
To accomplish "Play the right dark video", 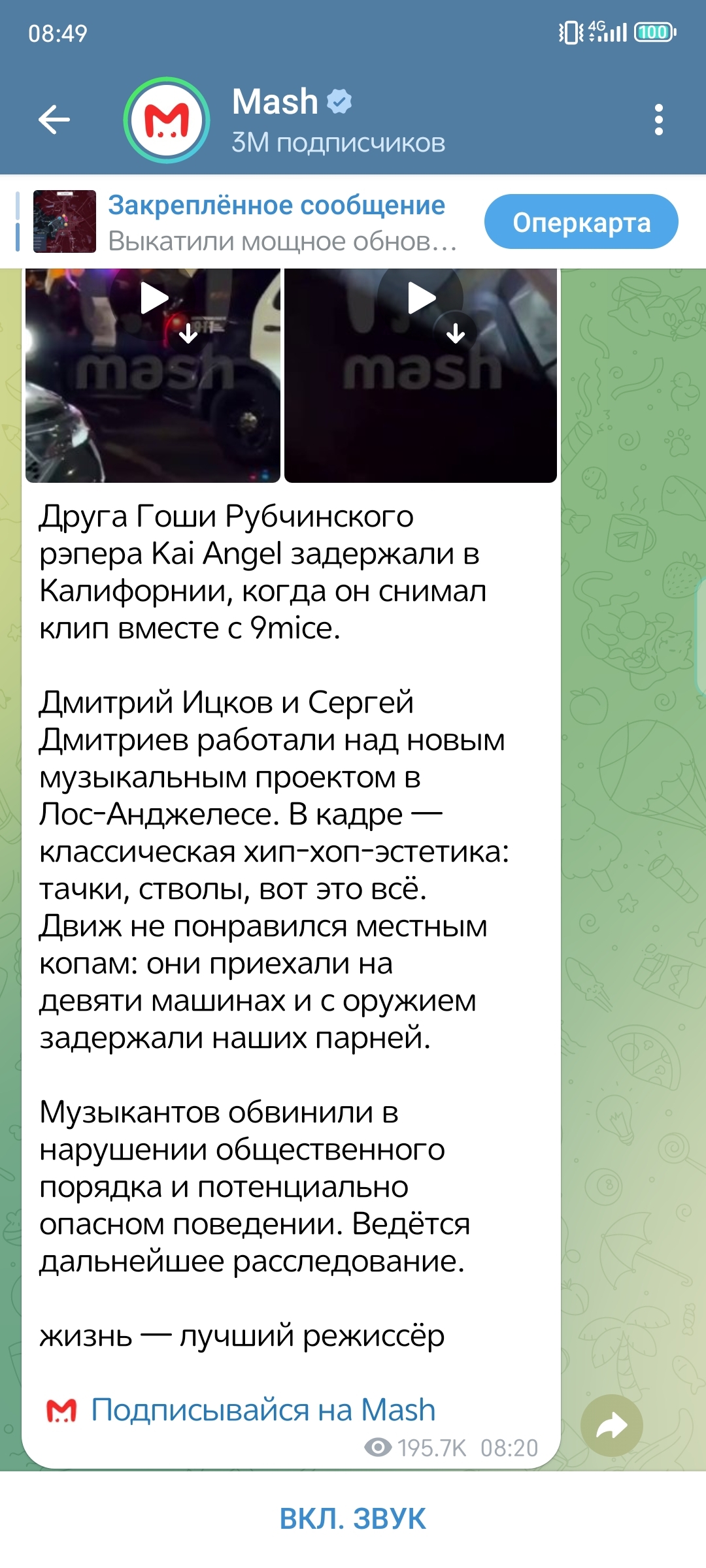I will (x=421, y=299).
